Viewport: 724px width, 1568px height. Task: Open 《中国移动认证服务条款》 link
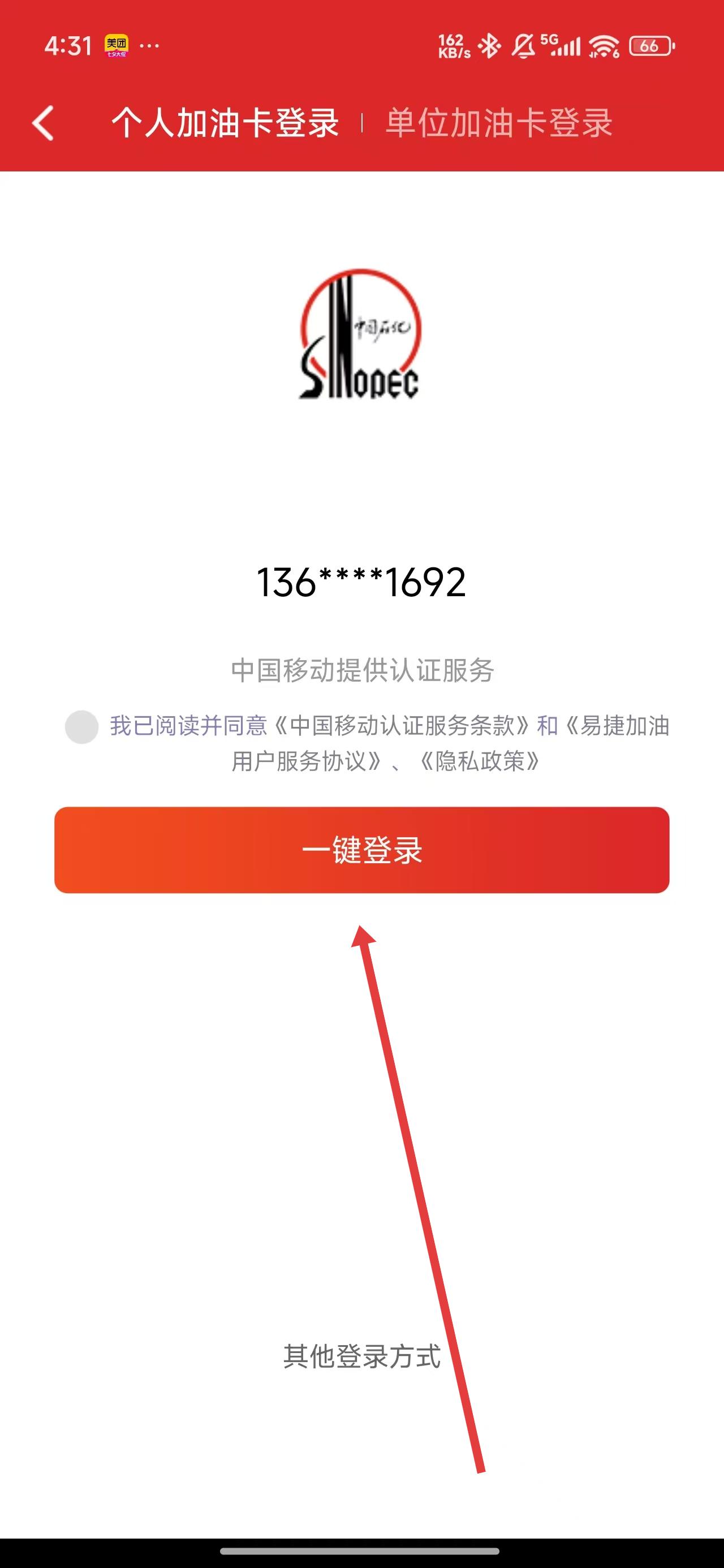(402, 726)
